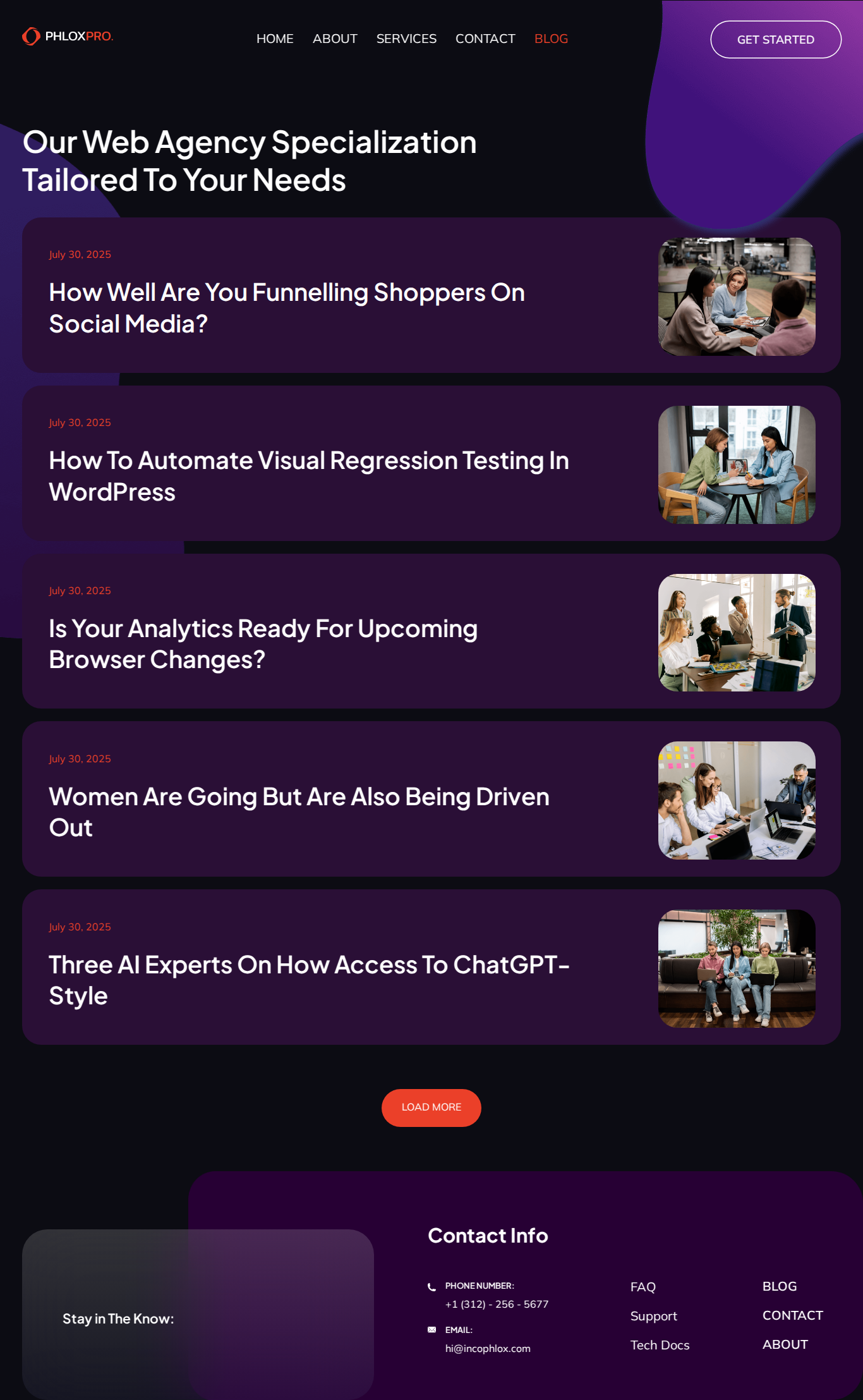Open Contact in the top navigation

tap(485, 39)
